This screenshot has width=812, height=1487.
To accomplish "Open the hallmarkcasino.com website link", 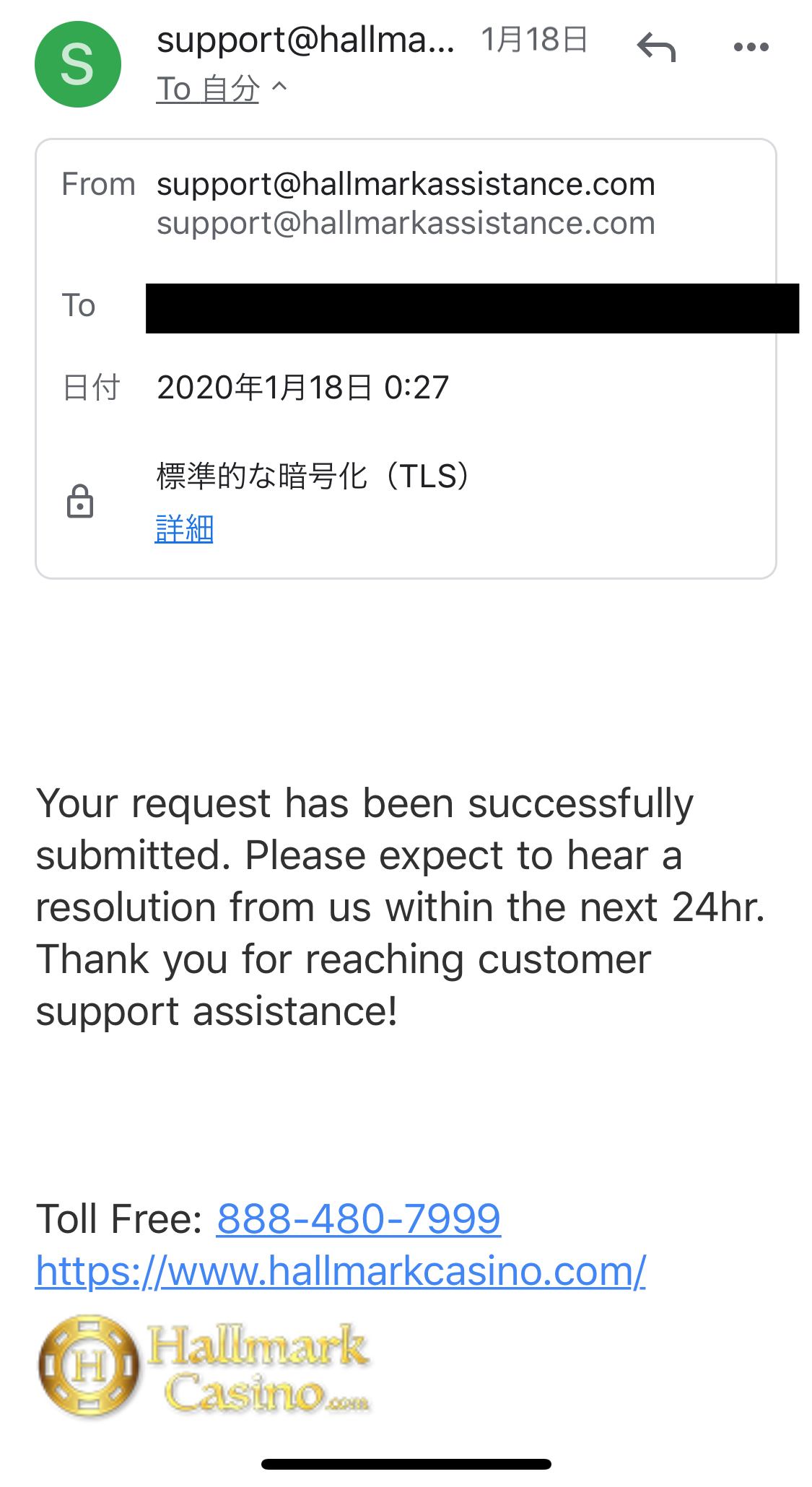I will point(340,1271).
